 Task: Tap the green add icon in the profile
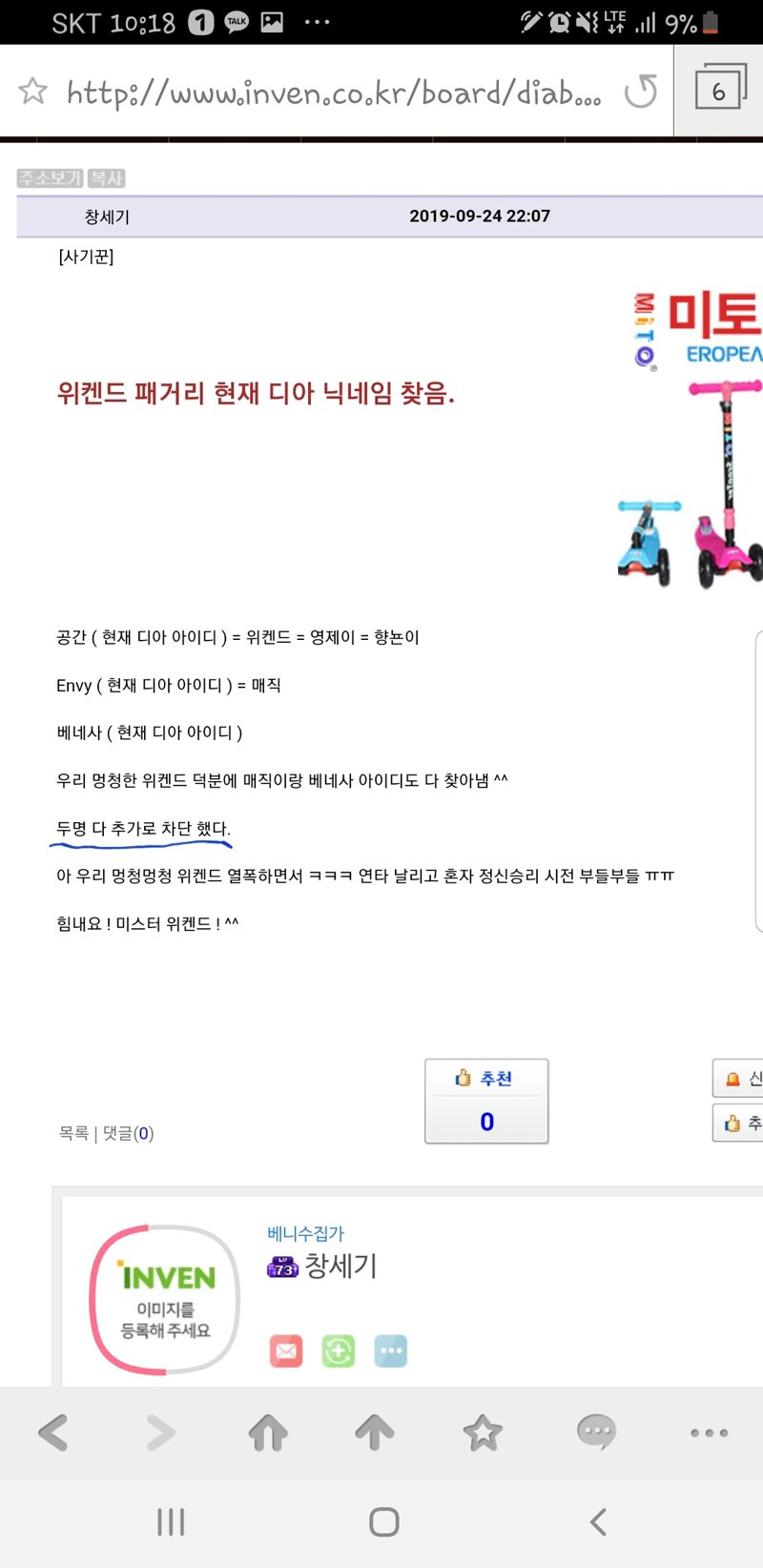point(339,1351)
